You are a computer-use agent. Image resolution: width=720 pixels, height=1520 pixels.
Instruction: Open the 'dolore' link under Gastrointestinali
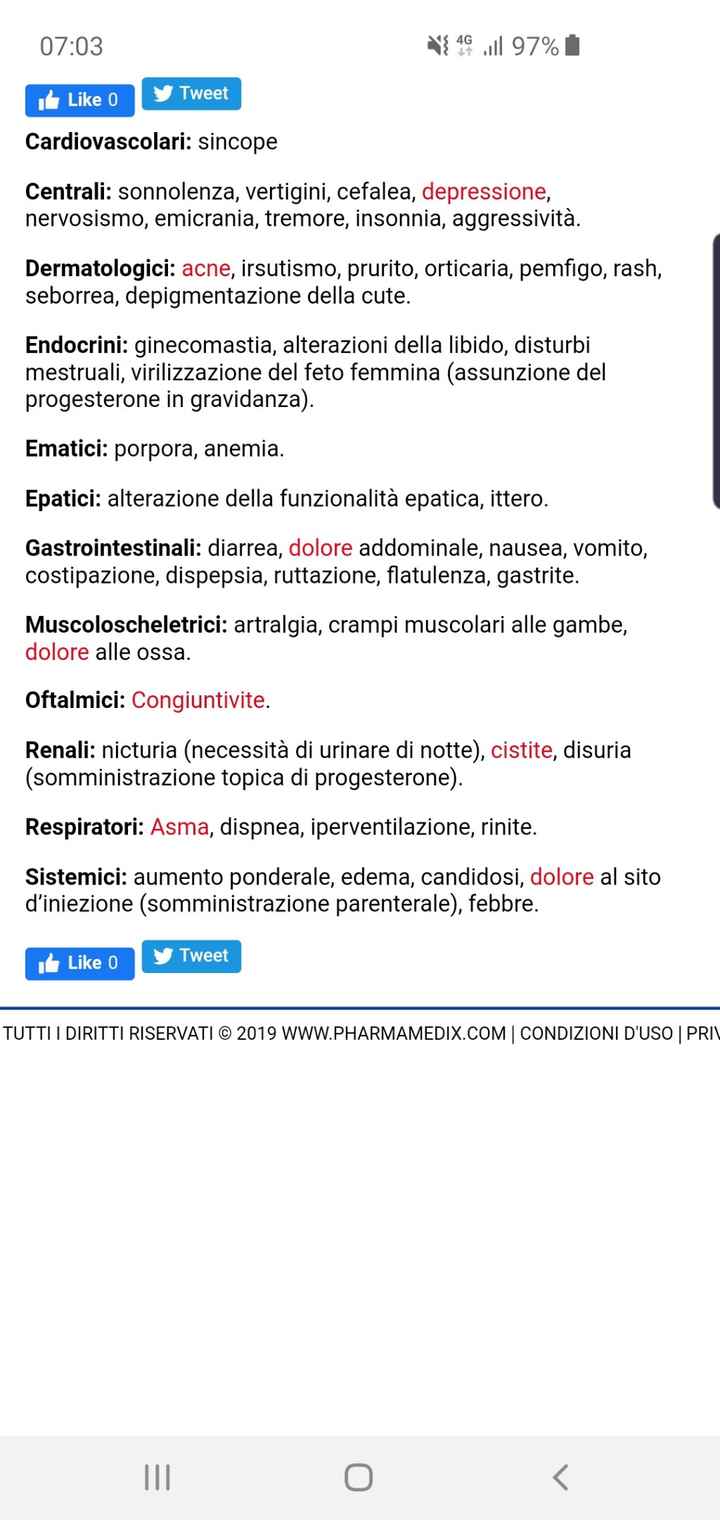click(x=320, y=548)
